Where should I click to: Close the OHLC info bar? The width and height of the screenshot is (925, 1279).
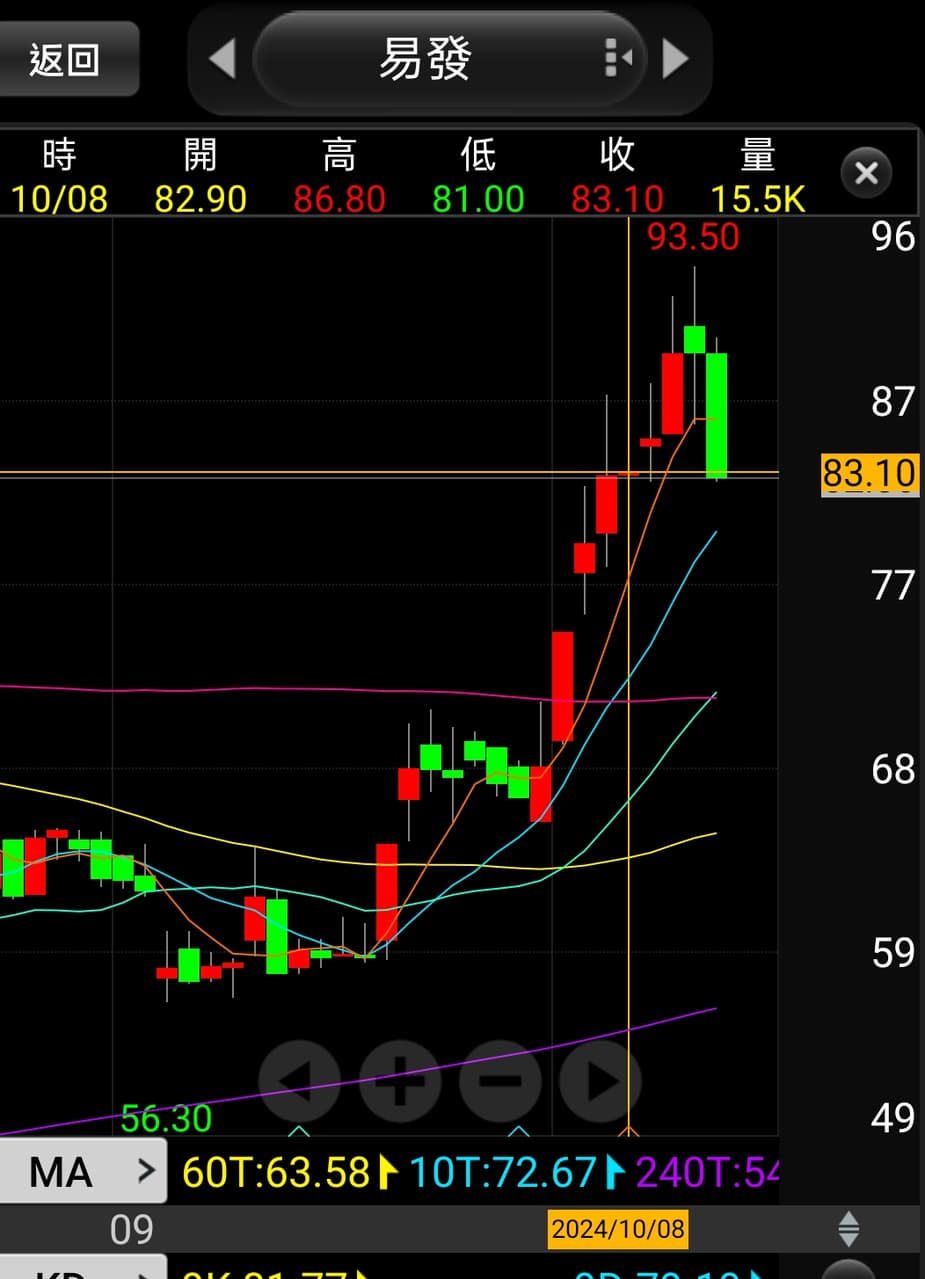[866, 173]
